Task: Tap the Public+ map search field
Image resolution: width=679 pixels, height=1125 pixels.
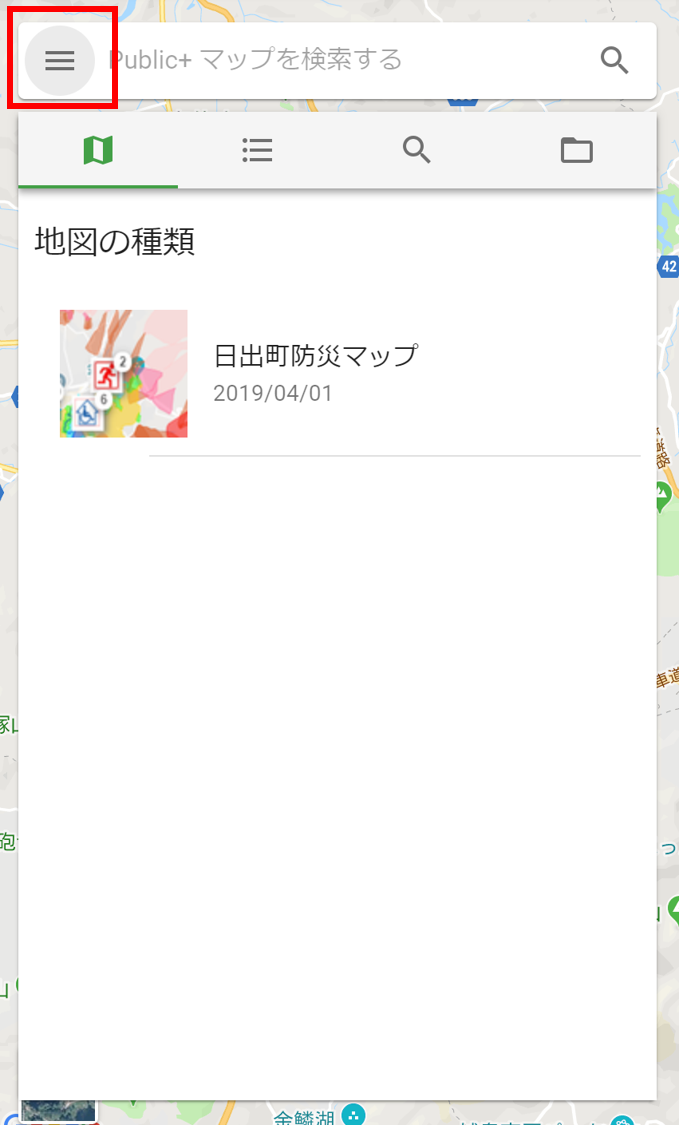Action: (340, 61)
